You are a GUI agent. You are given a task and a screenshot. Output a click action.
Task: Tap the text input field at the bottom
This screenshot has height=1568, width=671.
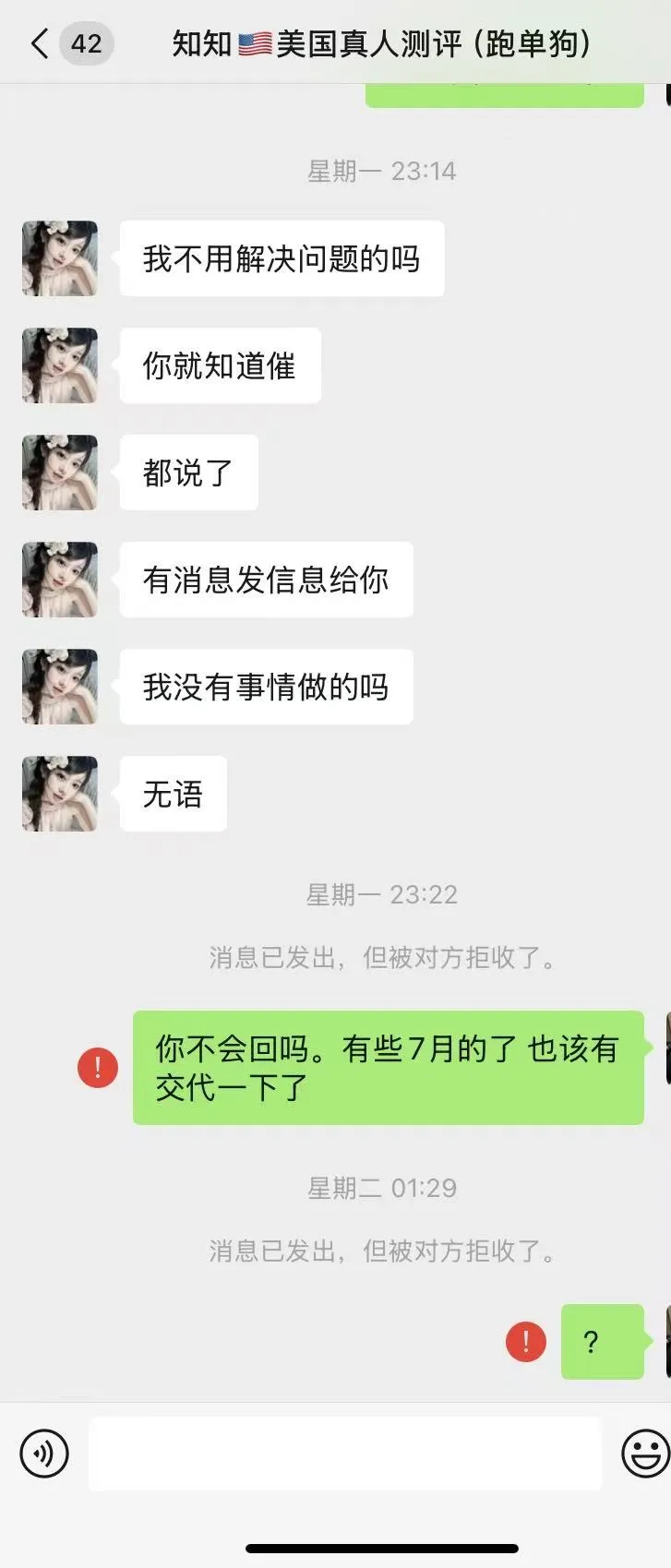click(x=346, y=1454)
